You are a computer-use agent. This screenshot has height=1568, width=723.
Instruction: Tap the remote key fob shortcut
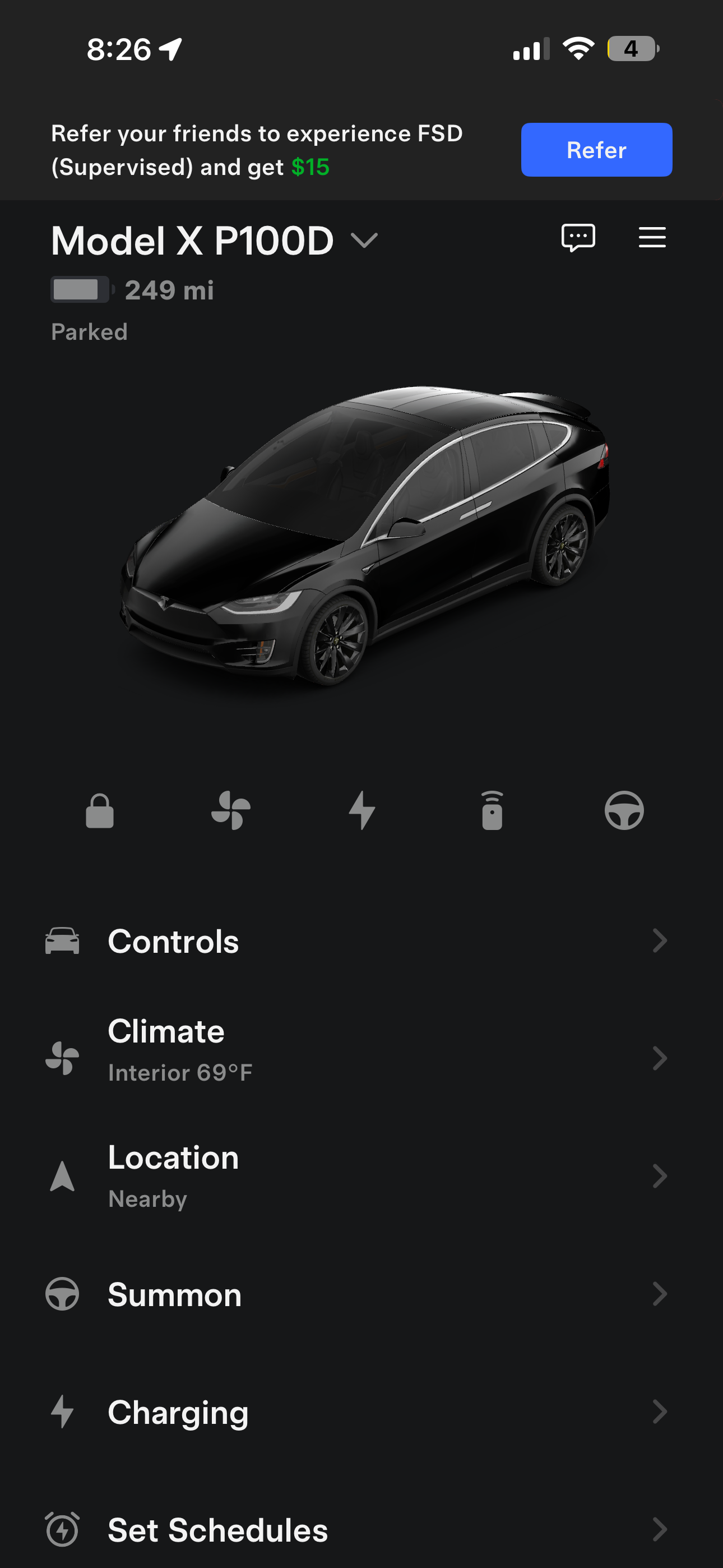[492, 811]
